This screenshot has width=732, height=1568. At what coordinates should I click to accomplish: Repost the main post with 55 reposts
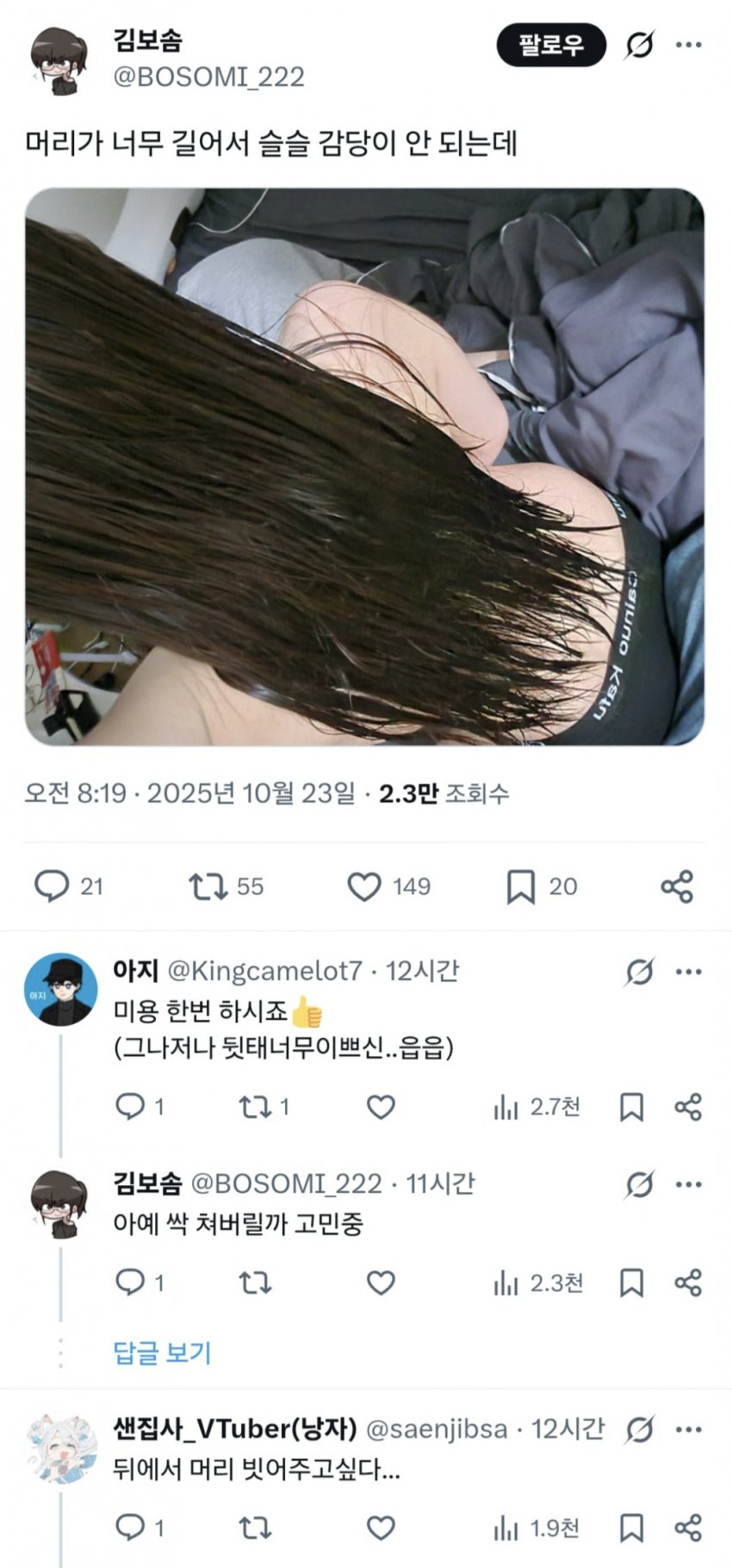208,886
